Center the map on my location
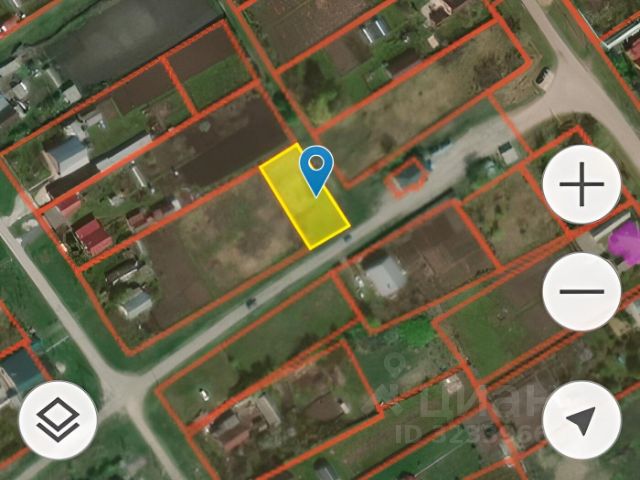The width and height of the screenshot is (640, 480). coord(581,420)
